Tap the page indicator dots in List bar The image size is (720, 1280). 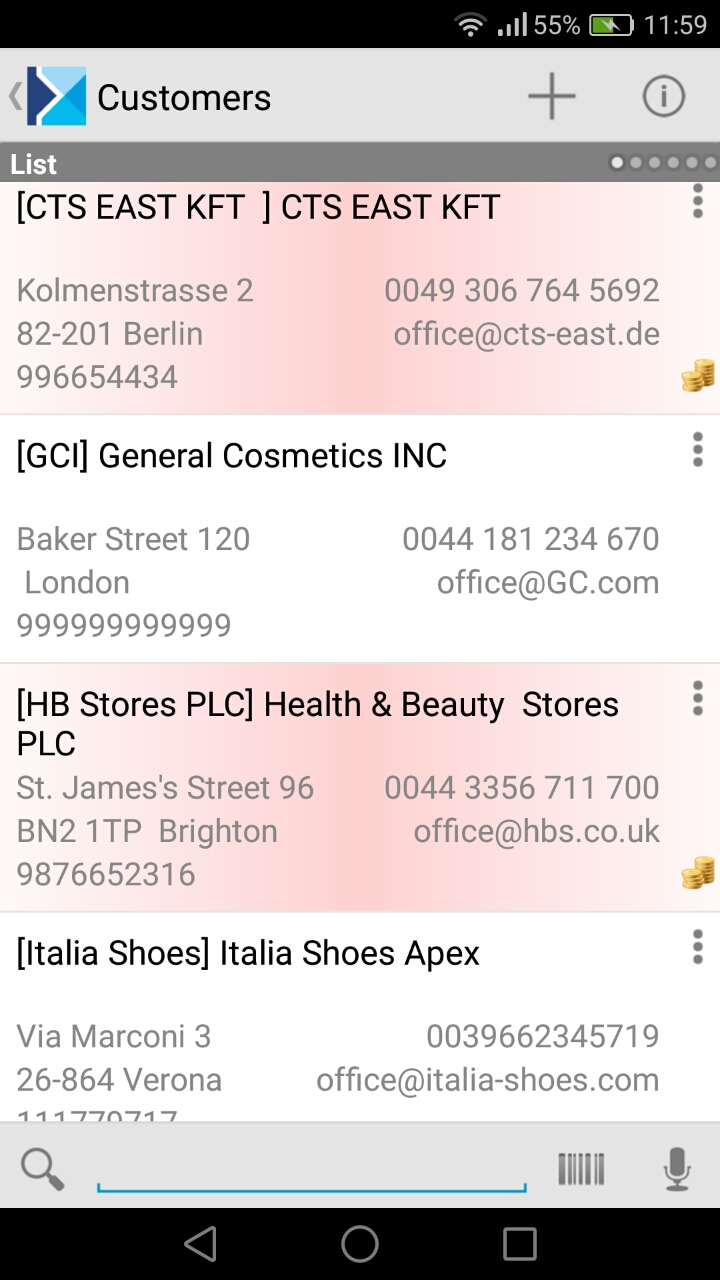coord(663,163)
